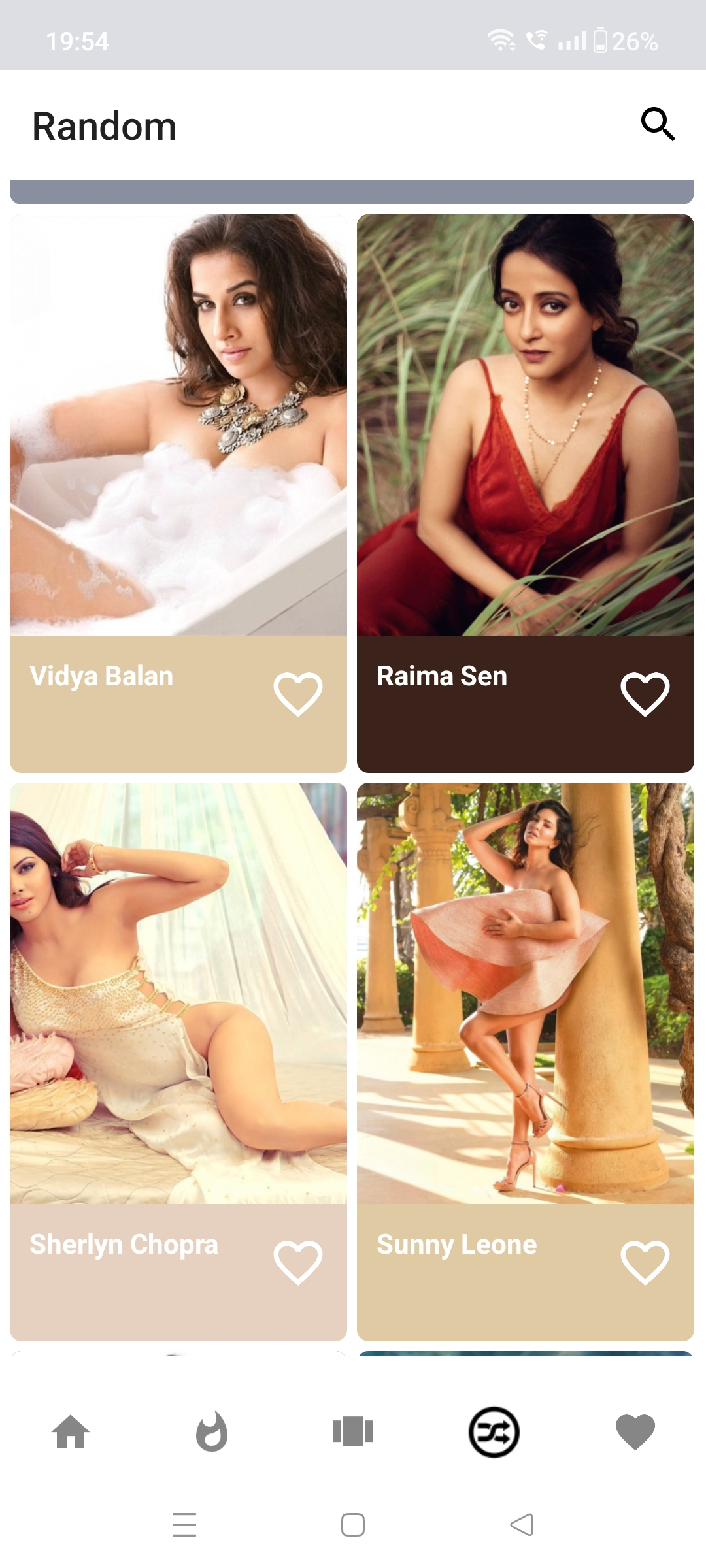Switch to the trending flame tab
The height and width of the screenshot is (1568, 706).
pos(212,1432)
